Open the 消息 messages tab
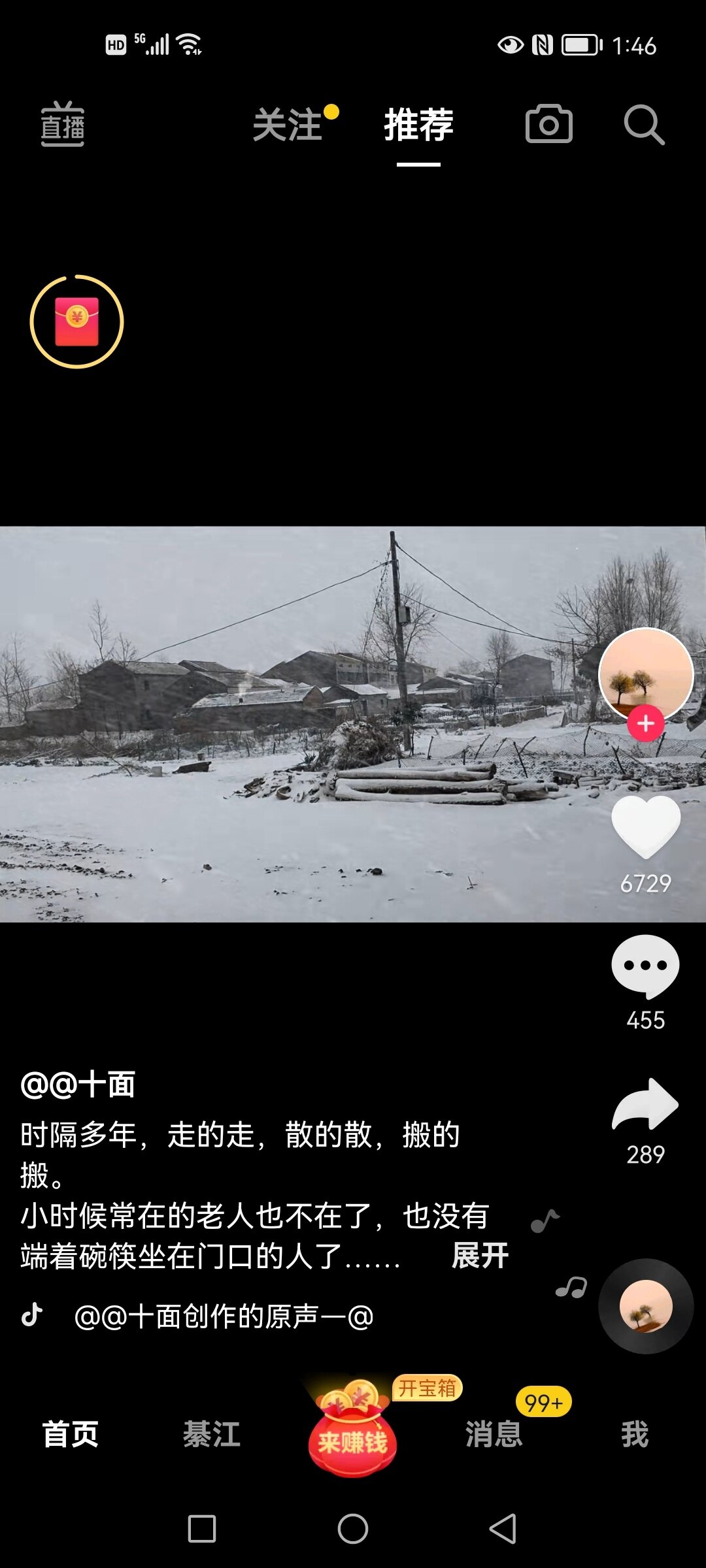The image size is (706, 1568). pos(494,1435)
